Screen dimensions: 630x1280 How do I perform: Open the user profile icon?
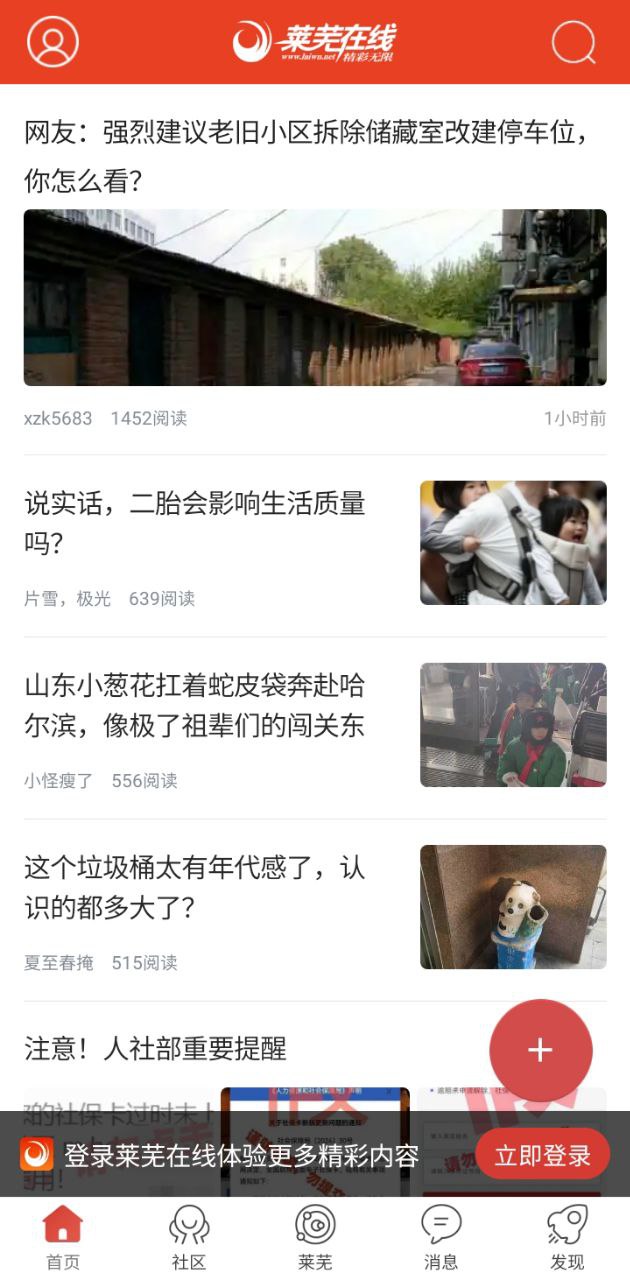(53, 42)
